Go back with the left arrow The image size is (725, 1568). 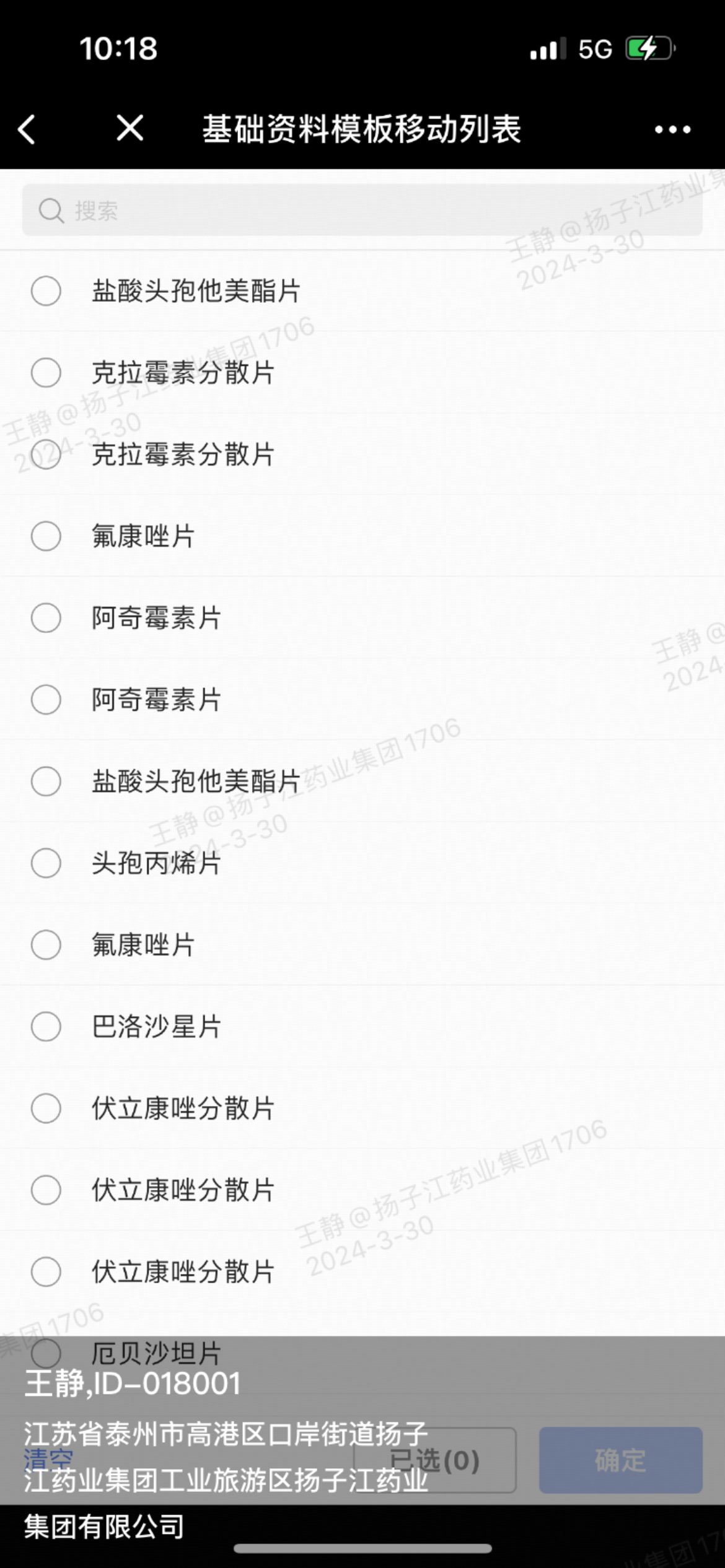click(x=27, y=129)
